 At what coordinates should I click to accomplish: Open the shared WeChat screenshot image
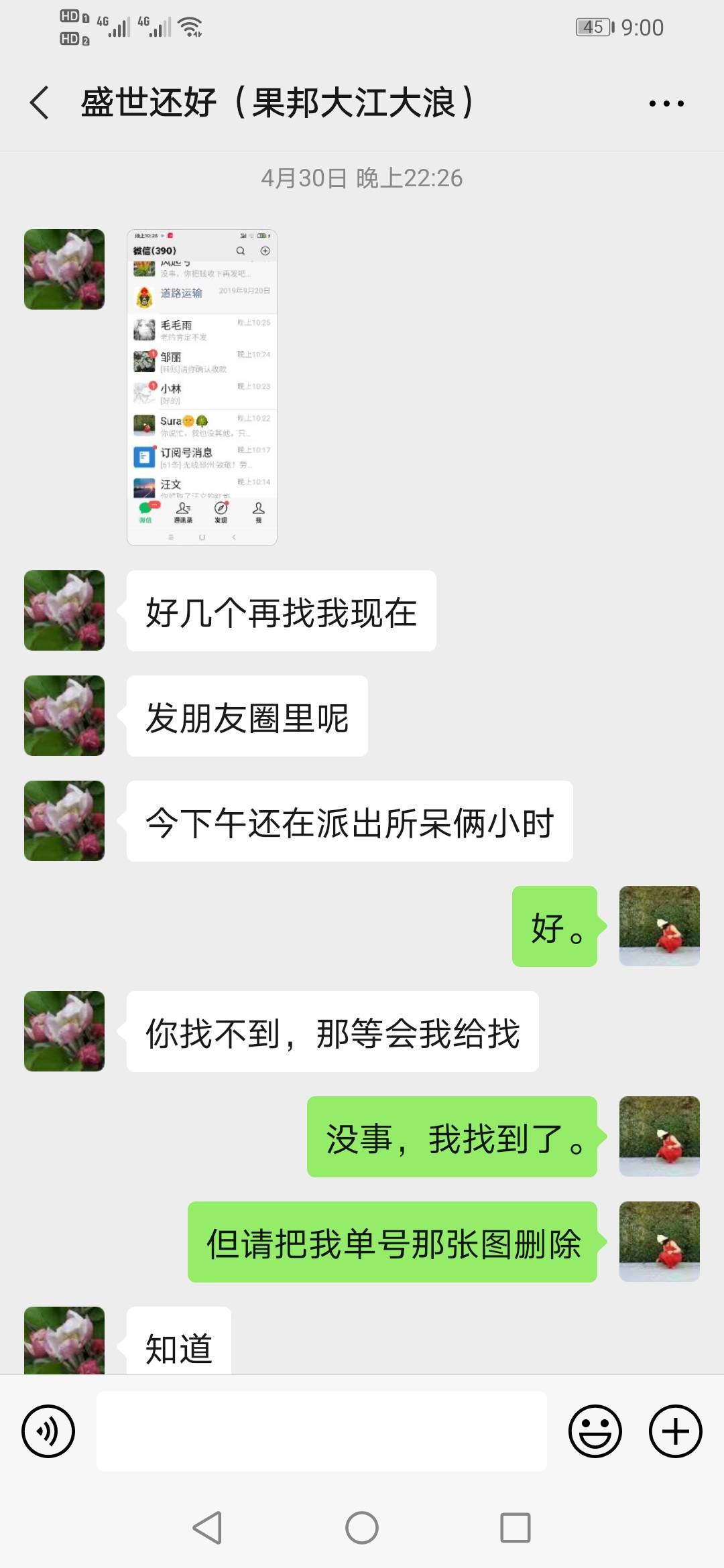tap(202, 387)
